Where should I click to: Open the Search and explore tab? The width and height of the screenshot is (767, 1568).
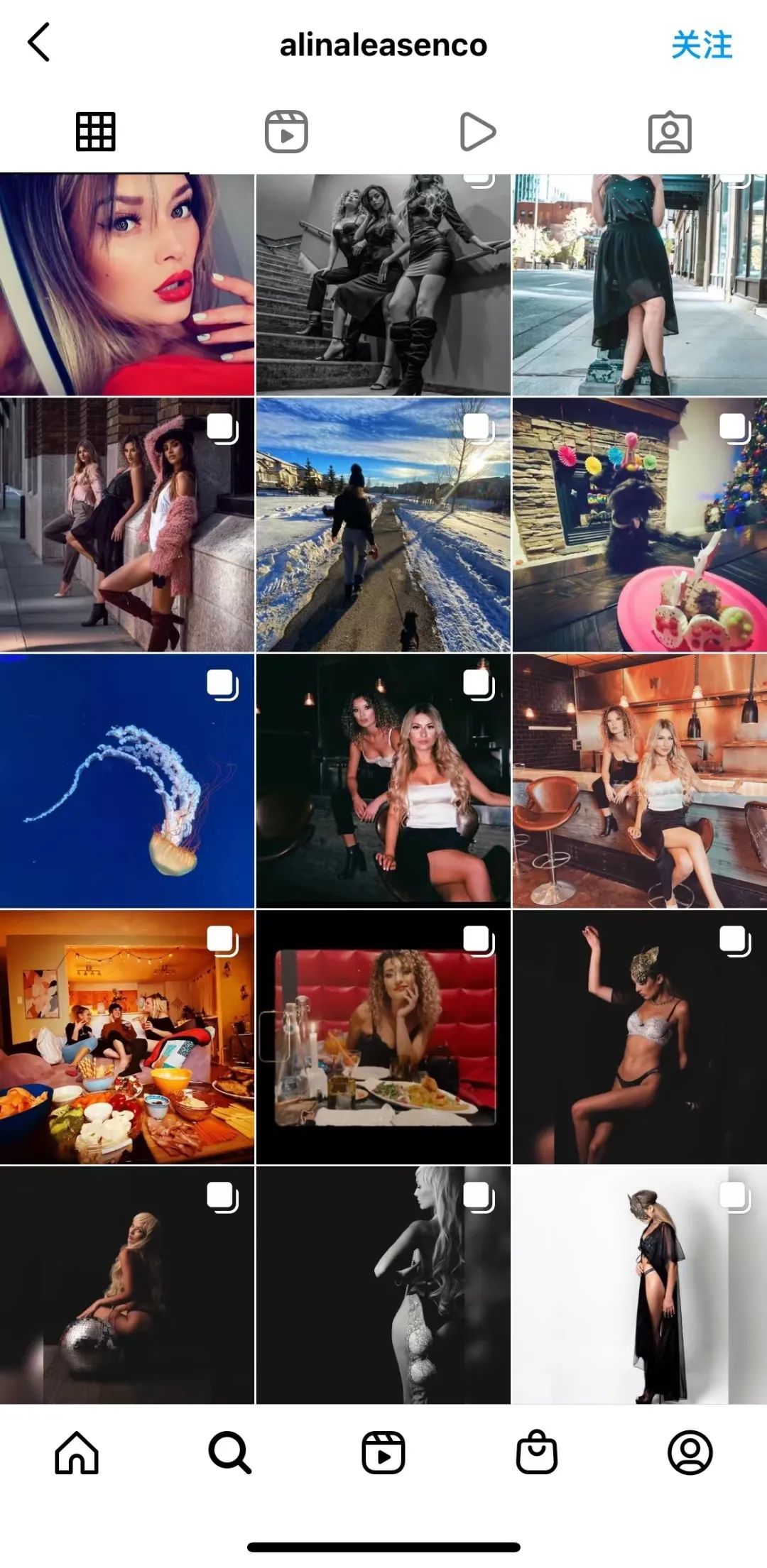pos(229,1452)
